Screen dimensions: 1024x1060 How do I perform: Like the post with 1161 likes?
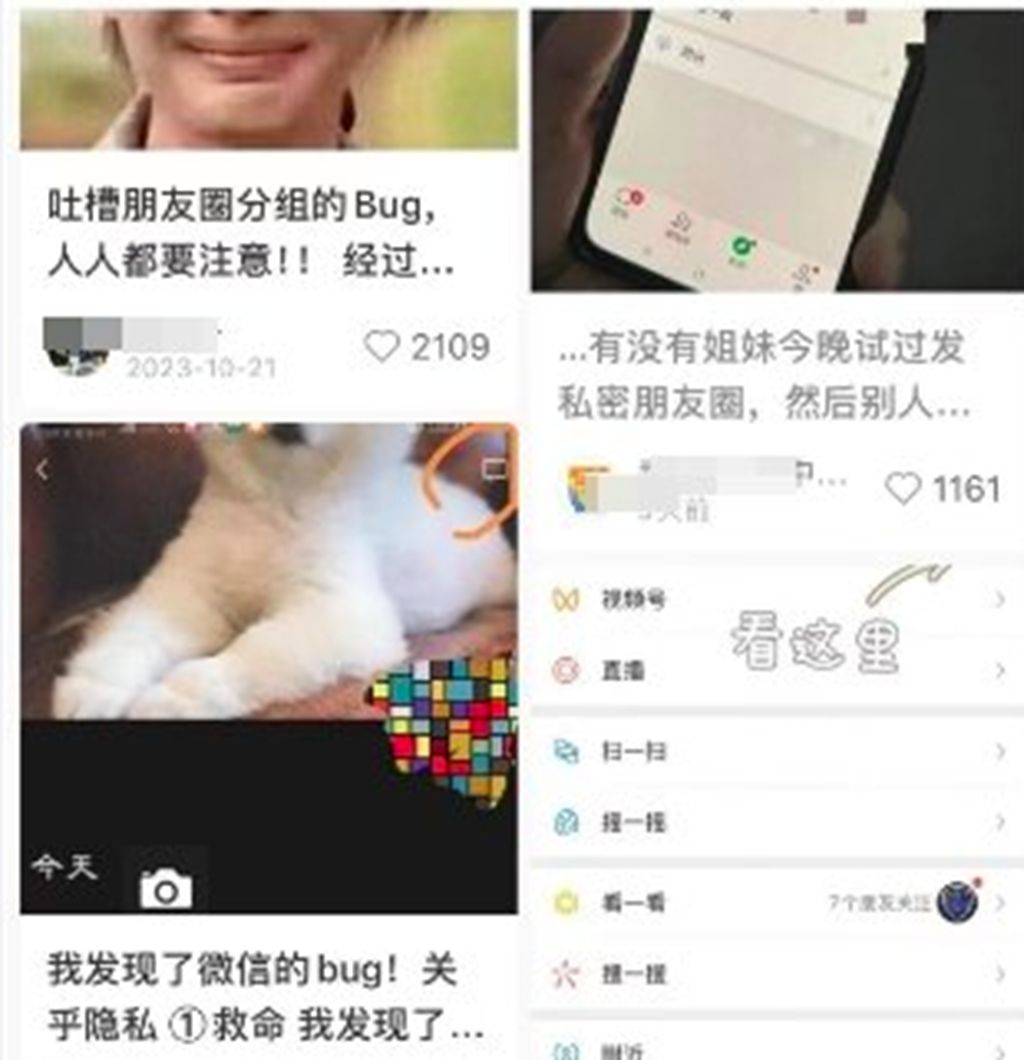pyautogui.click(x=903, y=488)
